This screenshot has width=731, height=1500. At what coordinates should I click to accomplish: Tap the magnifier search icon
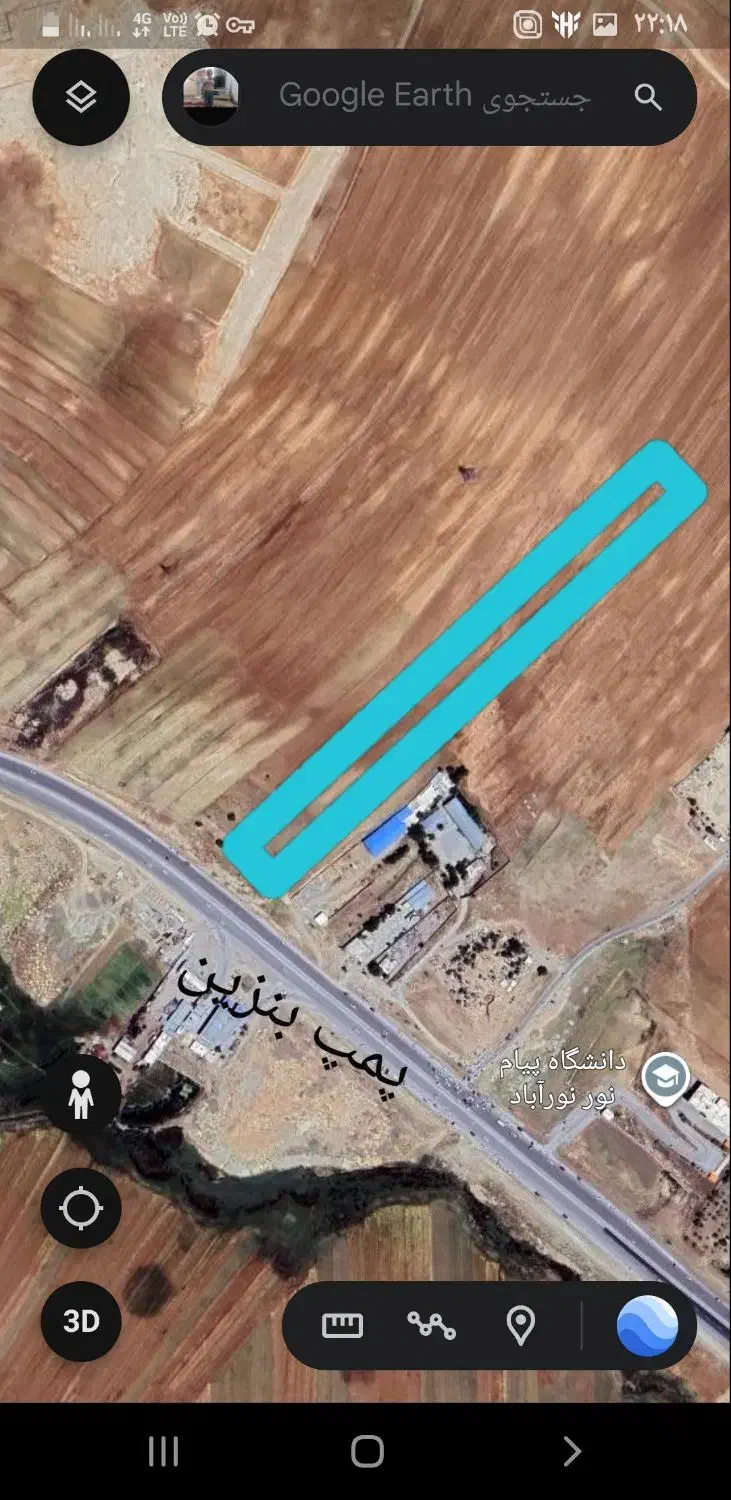(648, 97)
